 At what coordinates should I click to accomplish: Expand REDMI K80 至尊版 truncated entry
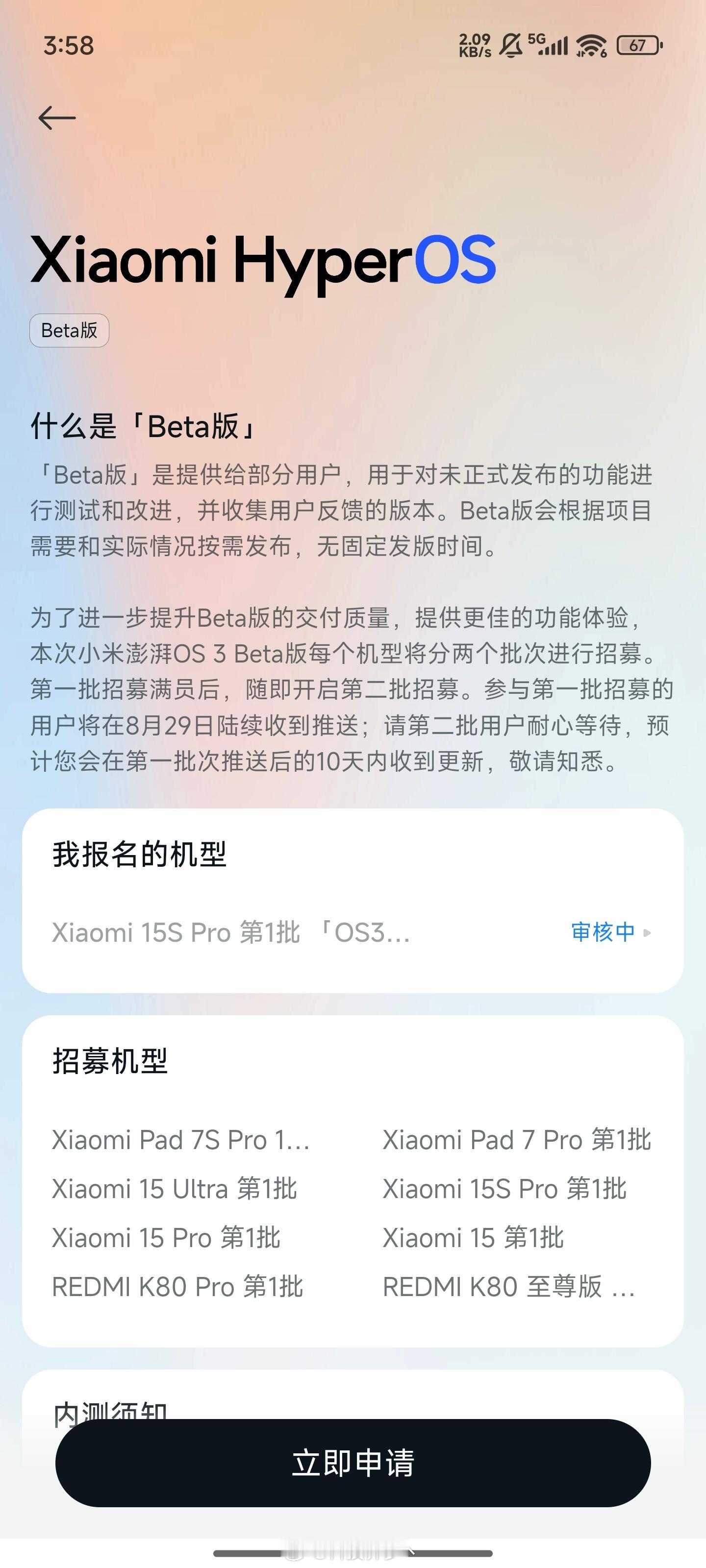point(508,1286)
